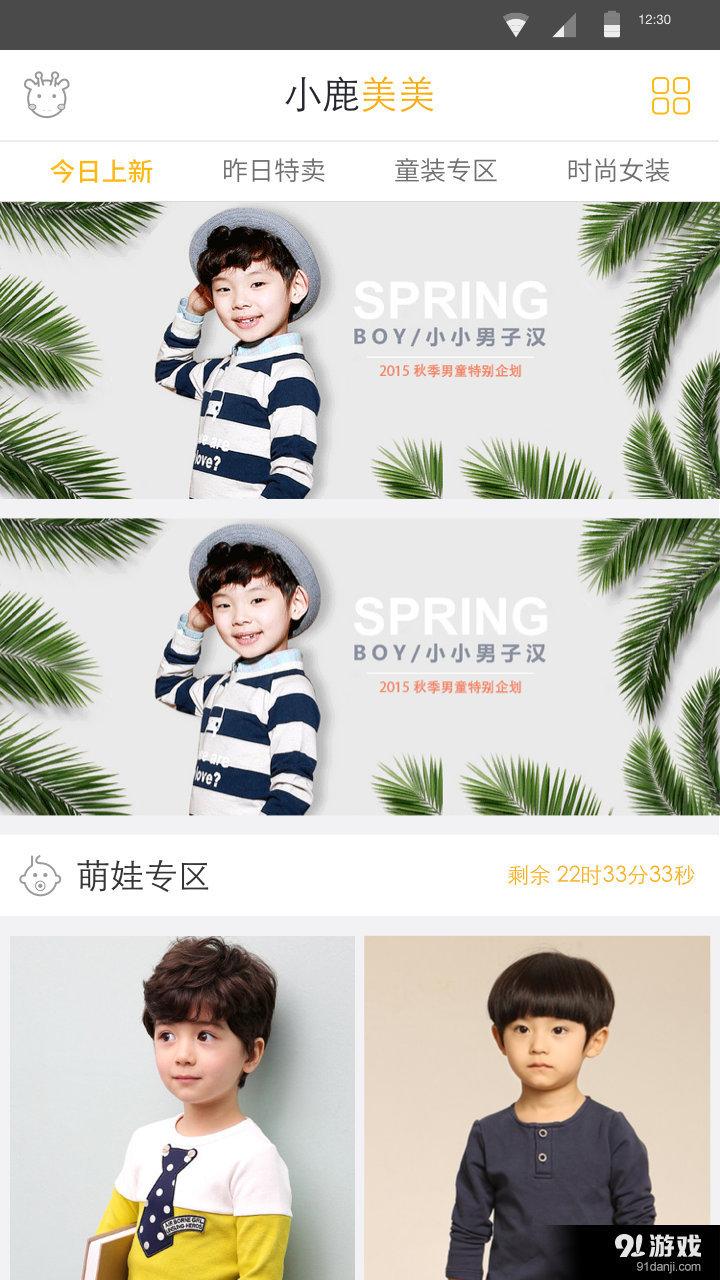This screenshot has width=720, height=1280.
Task: View the boy in yellow shirt product
Action: point(182,1105)
